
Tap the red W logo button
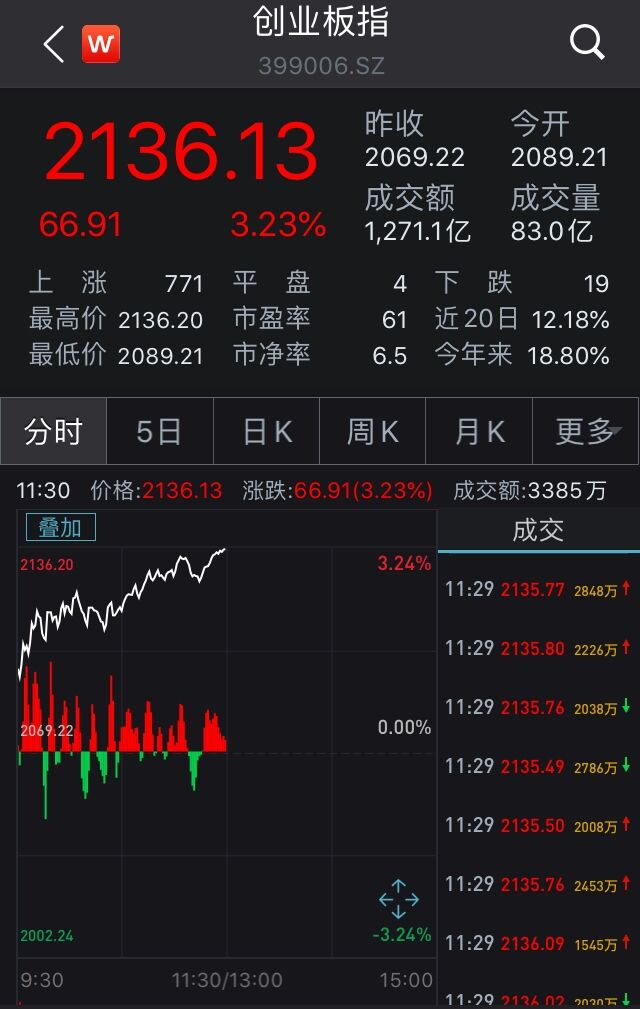coord(101,44)
